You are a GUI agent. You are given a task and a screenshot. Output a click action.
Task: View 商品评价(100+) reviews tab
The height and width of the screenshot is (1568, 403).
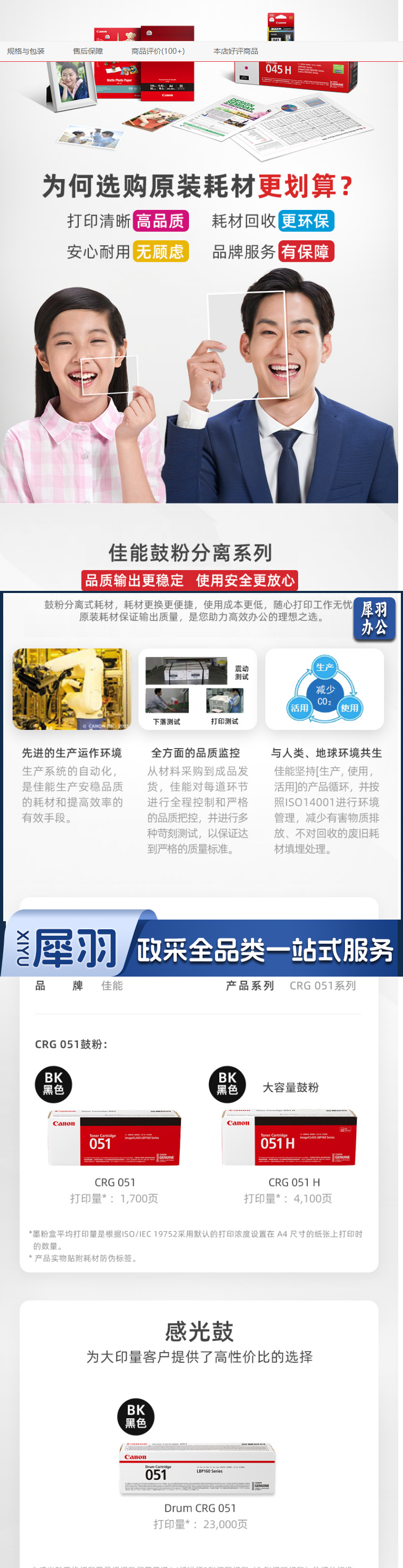[158, 51]
